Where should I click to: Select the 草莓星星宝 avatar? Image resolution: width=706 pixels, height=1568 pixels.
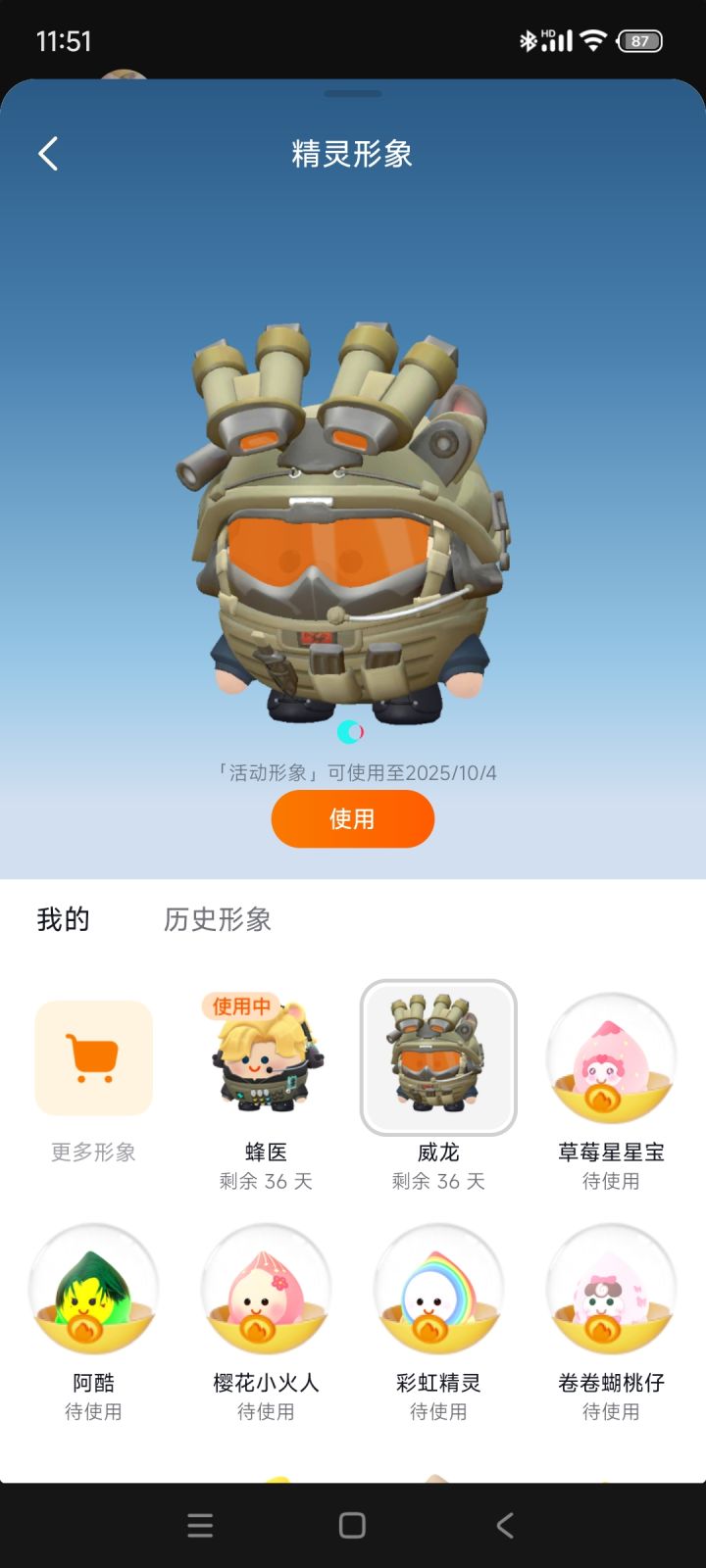click(x=611, y=1058)
